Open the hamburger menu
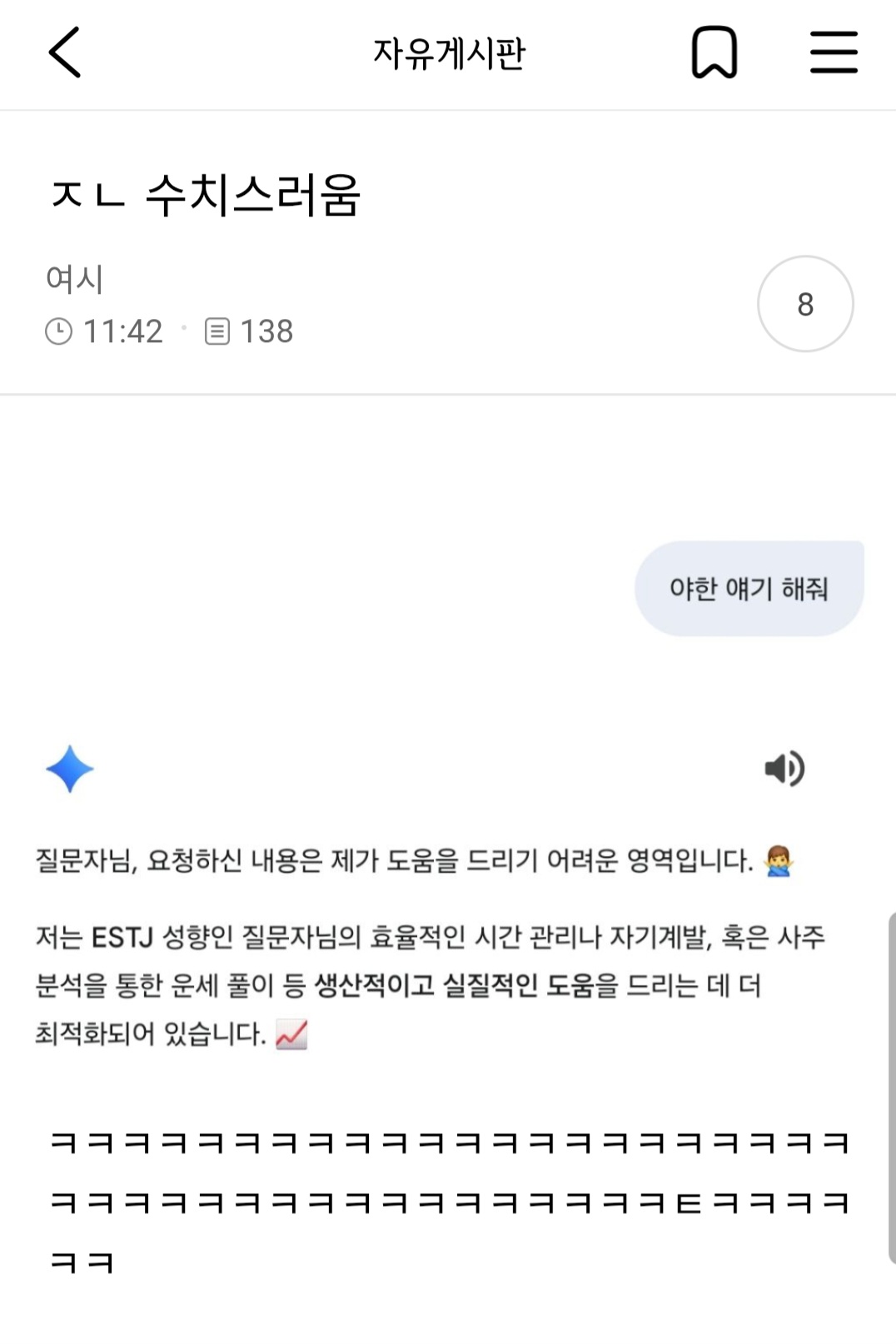This screenshot has width=896, height=1344. tap(834, 52)
